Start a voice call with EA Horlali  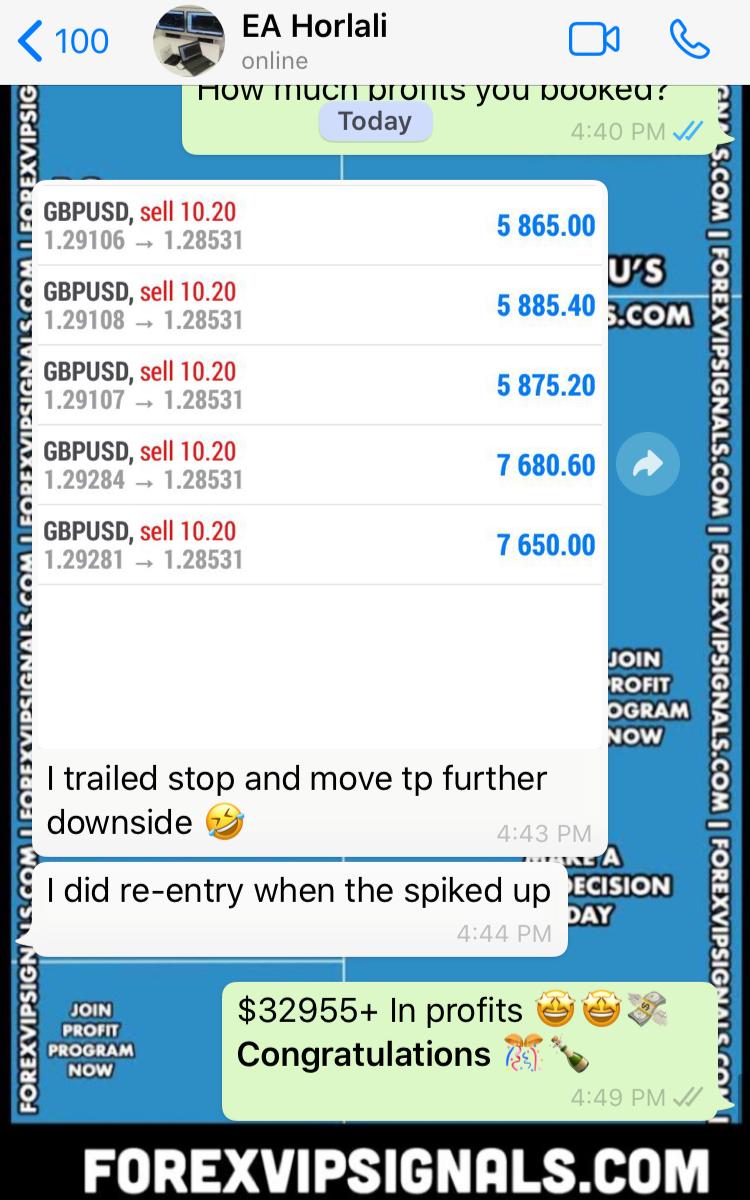point(689,41)
